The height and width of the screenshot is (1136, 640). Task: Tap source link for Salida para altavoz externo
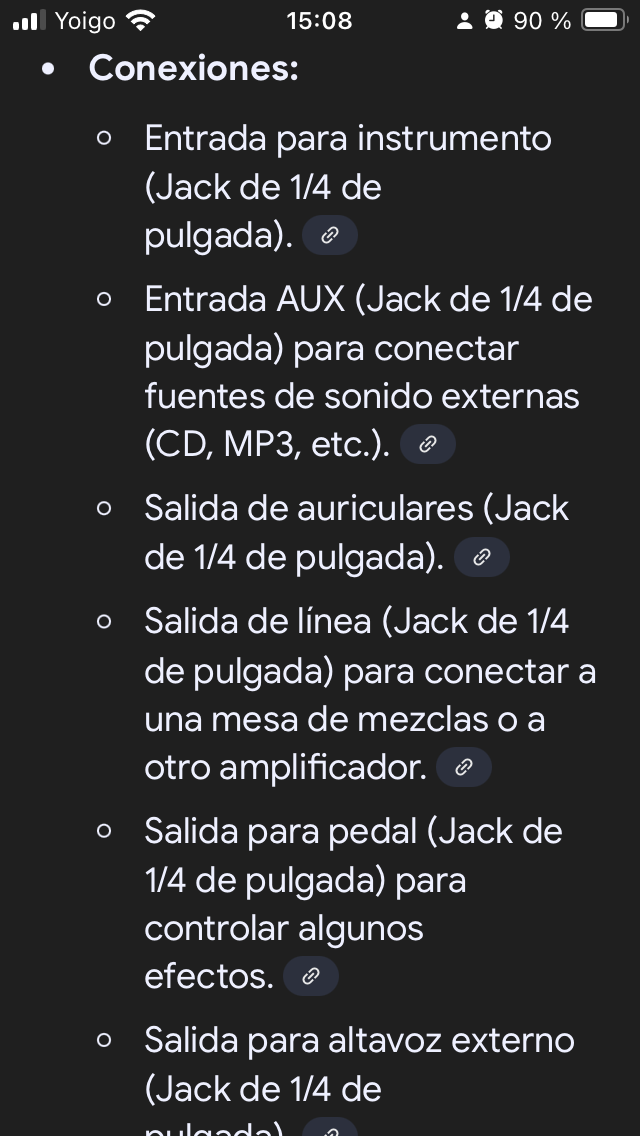(329, 1129)
